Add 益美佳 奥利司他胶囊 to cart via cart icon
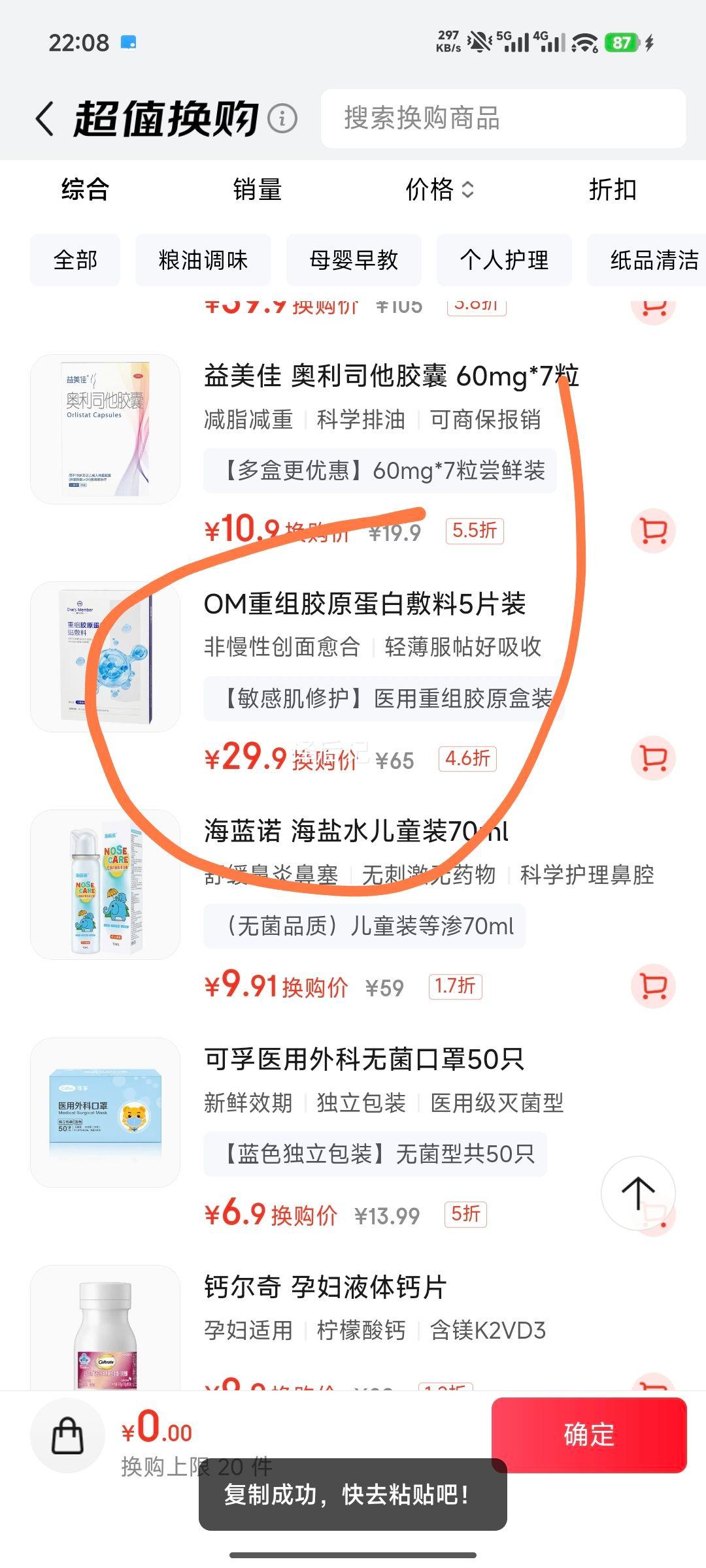The height and width of the screenshot is (1568, 706). click(653, 531)
